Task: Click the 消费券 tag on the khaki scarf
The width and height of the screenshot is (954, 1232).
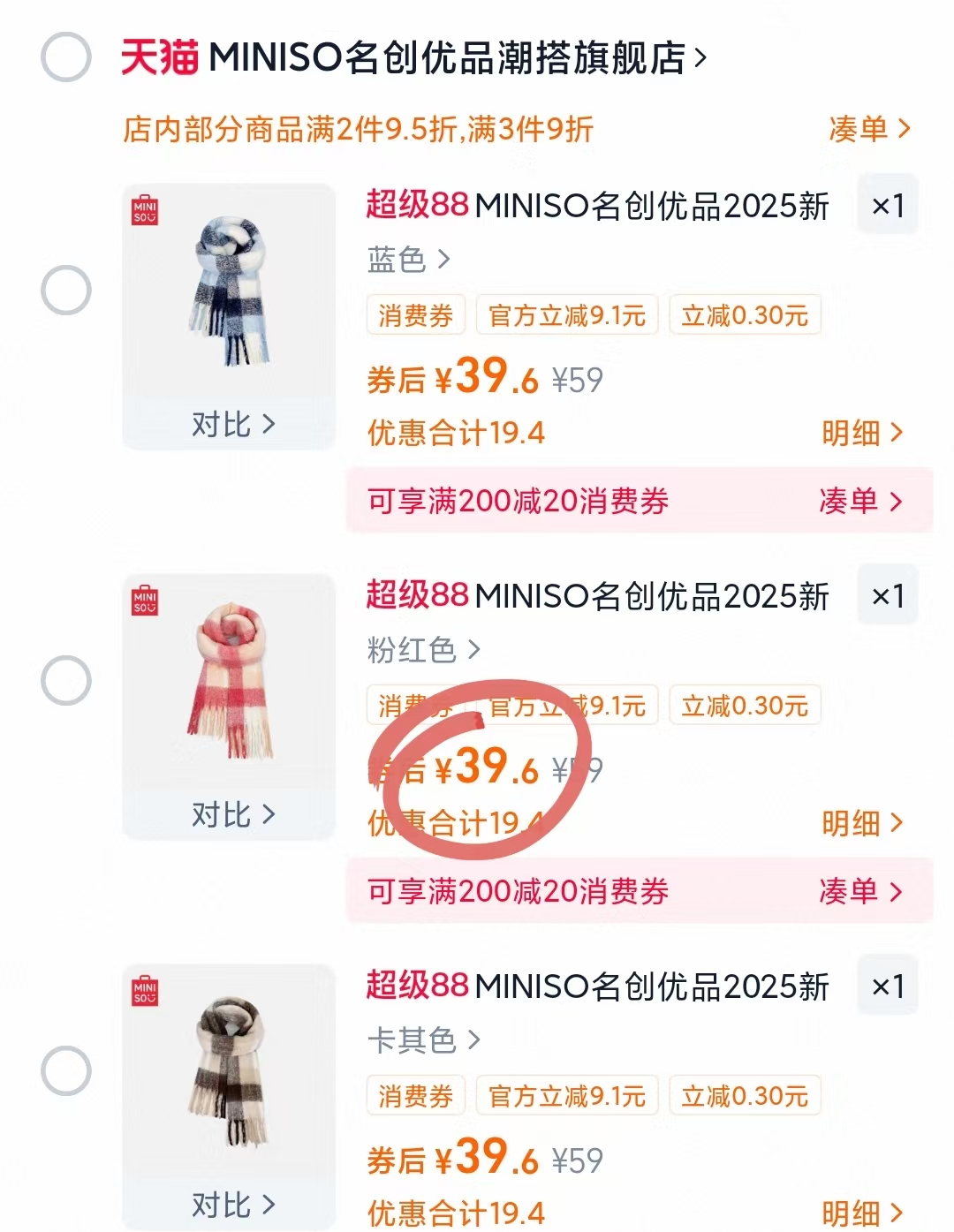Action: pyautogui.click(x=413, y=1096)
